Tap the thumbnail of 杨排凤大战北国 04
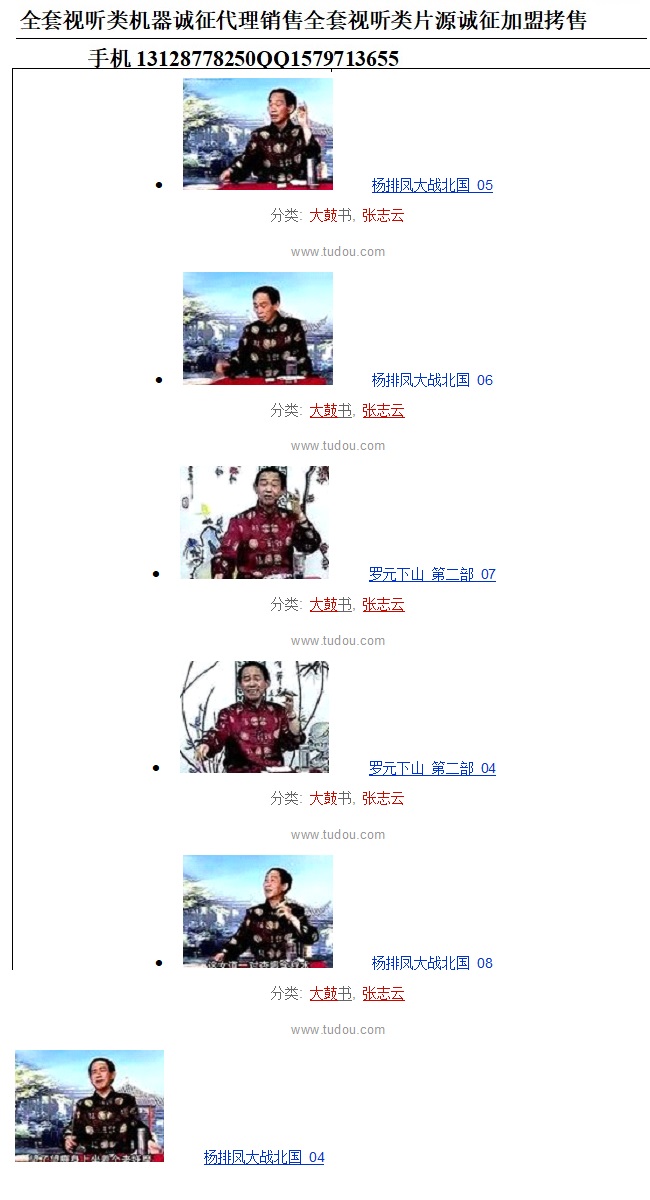The image size is (650, 1200). [89, 1105]
